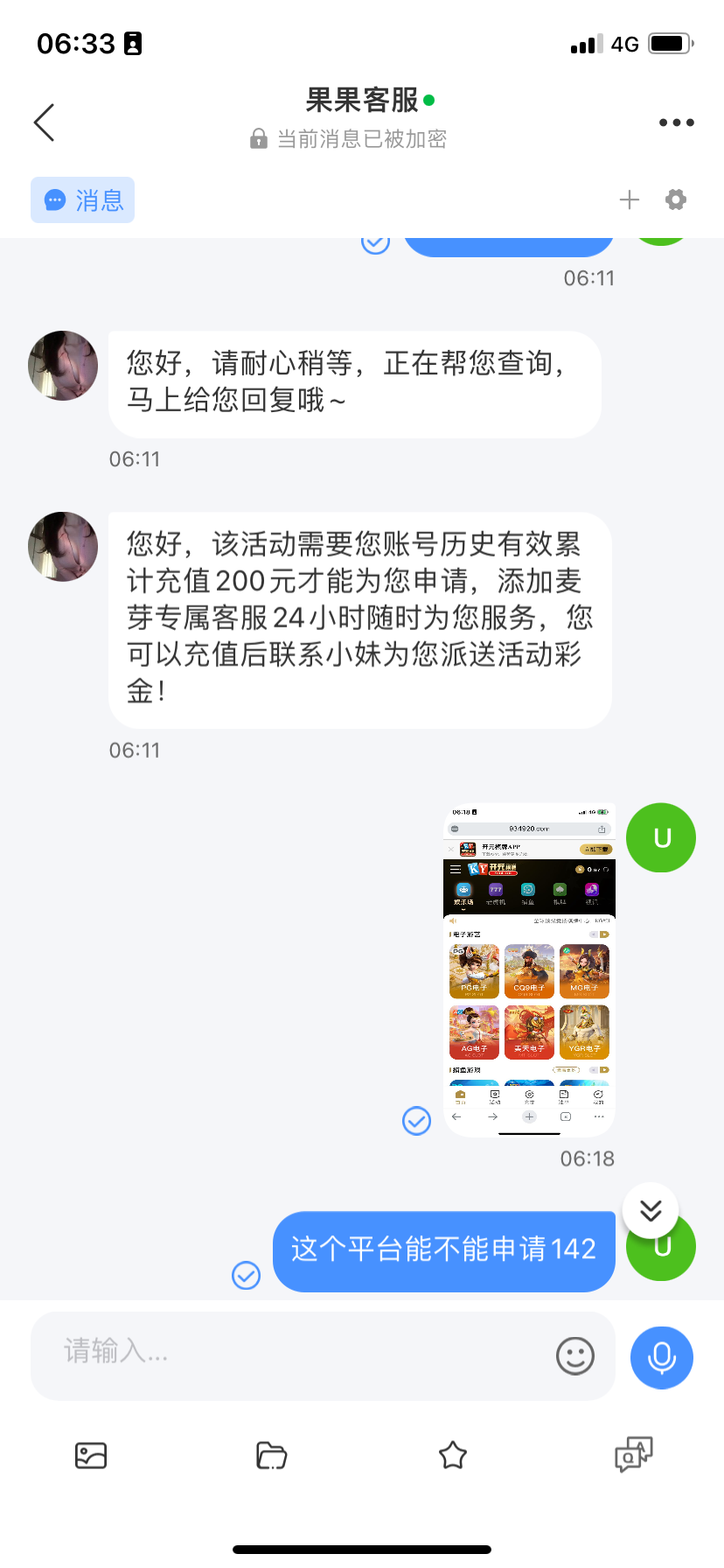Open favorites star icon
724x1568 pixels.
(453, 1455)
